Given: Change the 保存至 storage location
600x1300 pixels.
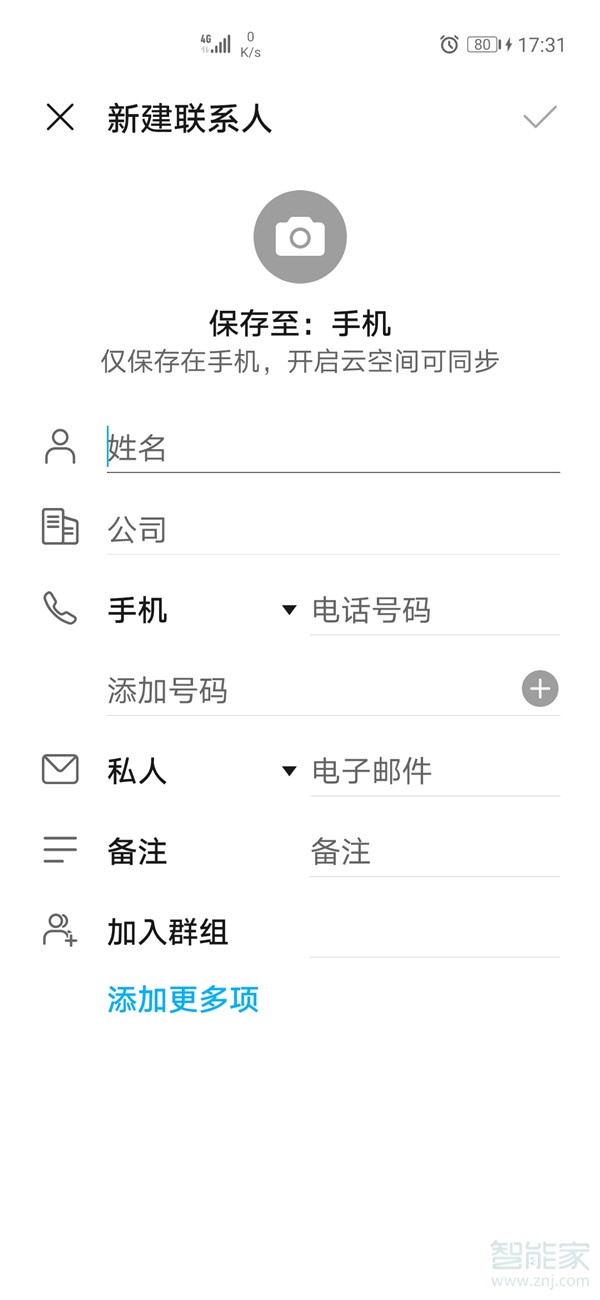Looking at the screenshot, I should pyautogui.click(x=300, y=324).
